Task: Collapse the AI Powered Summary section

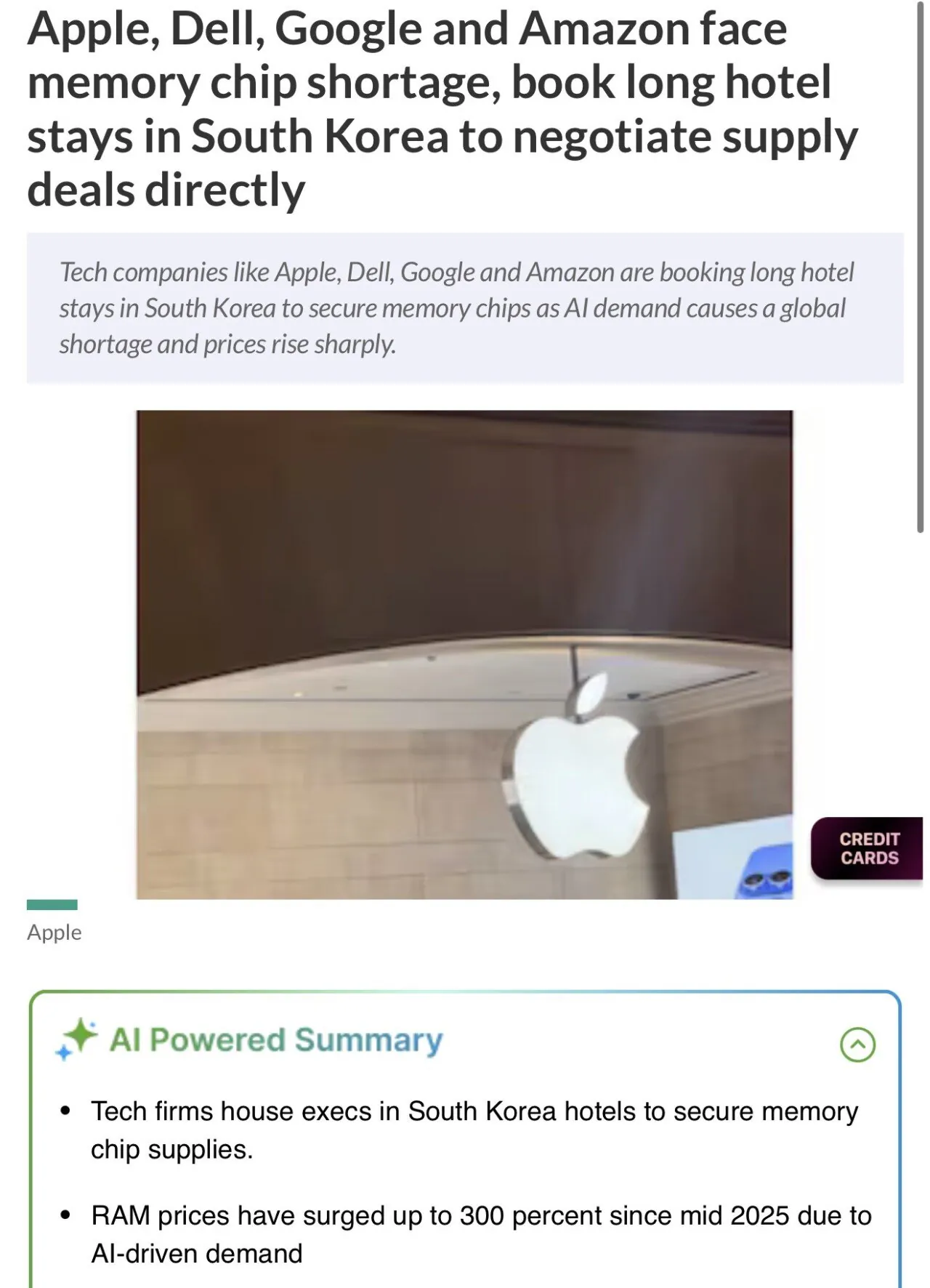Action: click(x=857, y=1045)
